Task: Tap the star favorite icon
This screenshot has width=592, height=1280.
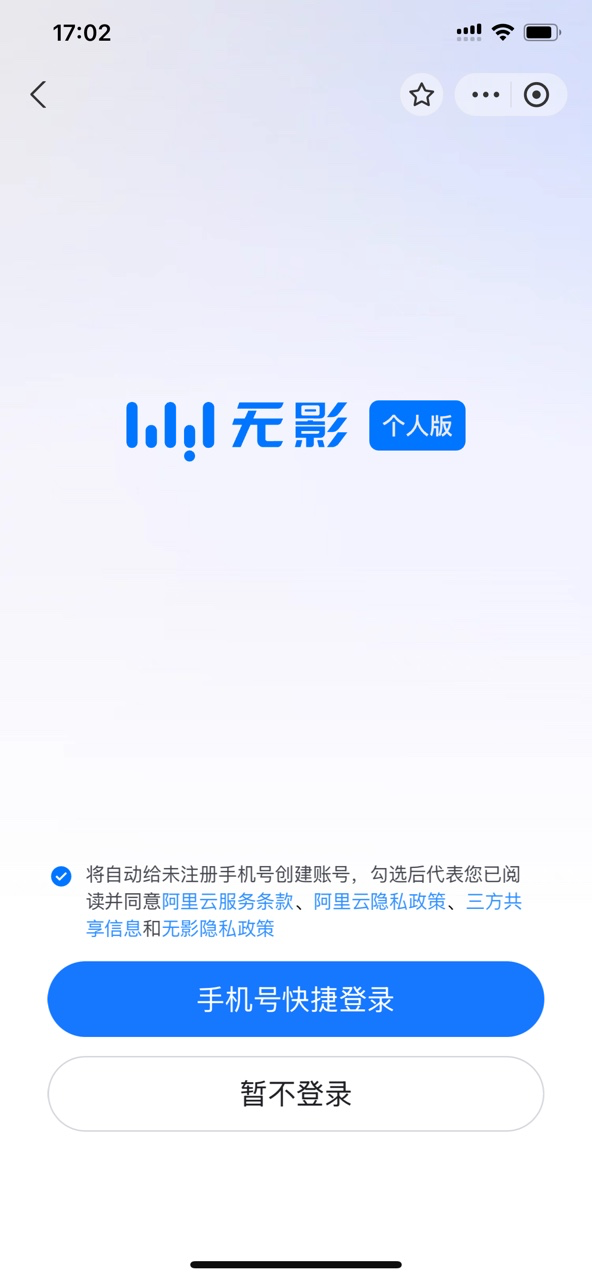Action: click(422, 95)
